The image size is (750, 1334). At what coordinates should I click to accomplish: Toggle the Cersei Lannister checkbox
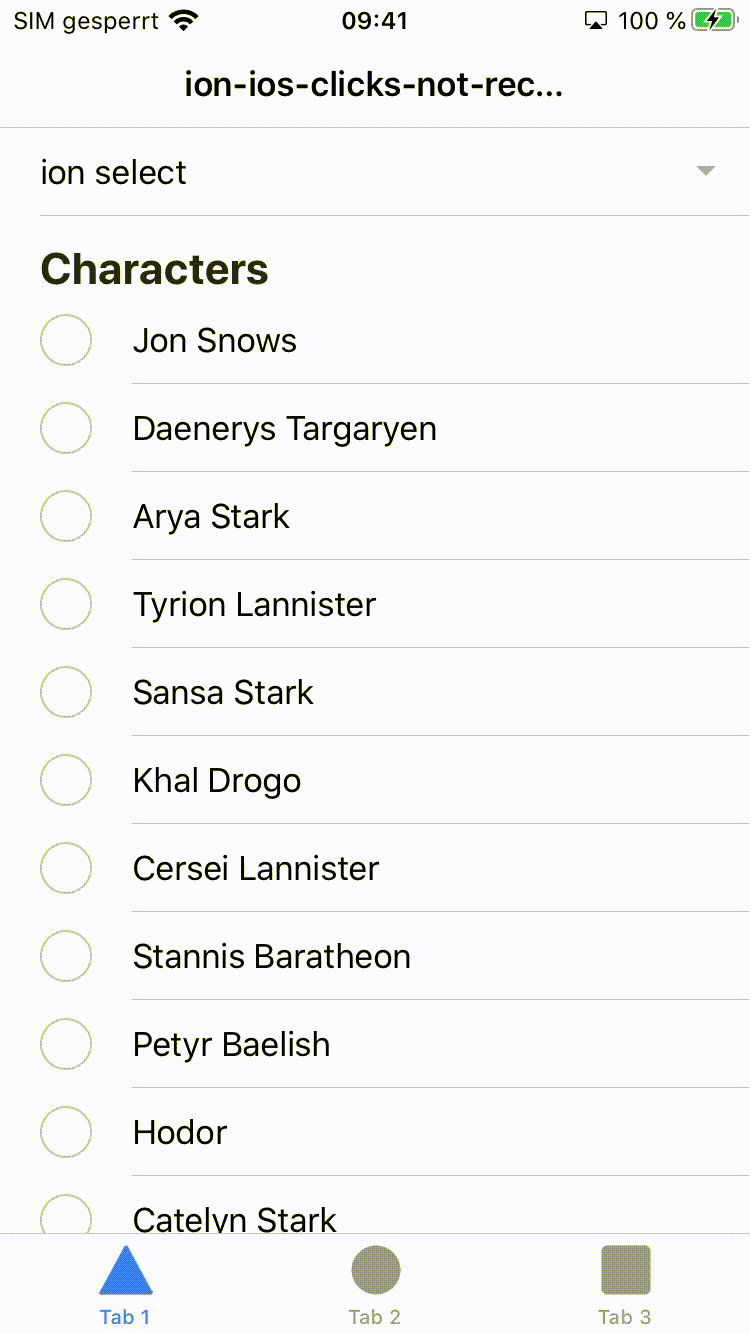(x=66, y=868)
